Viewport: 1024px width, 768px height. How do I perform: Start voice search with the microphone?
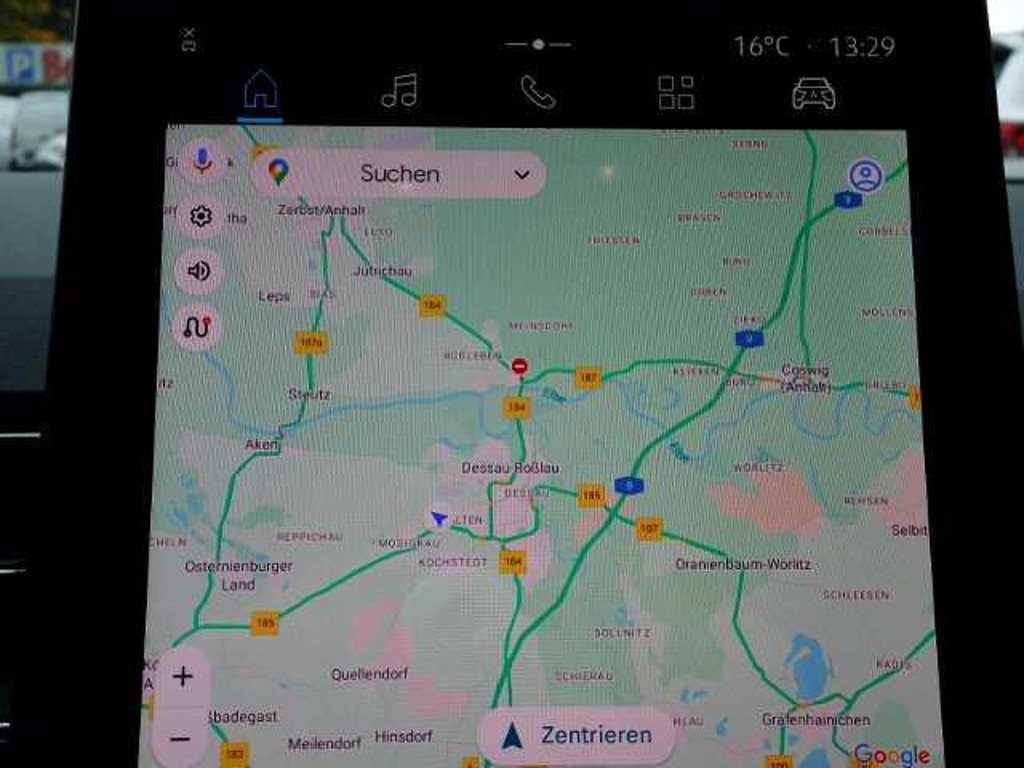point(202,160)
